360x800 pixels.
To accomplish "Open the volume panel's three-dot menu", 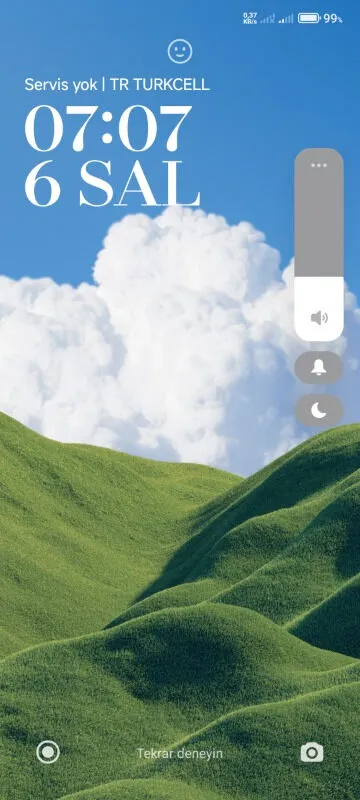I will [319, 165].
